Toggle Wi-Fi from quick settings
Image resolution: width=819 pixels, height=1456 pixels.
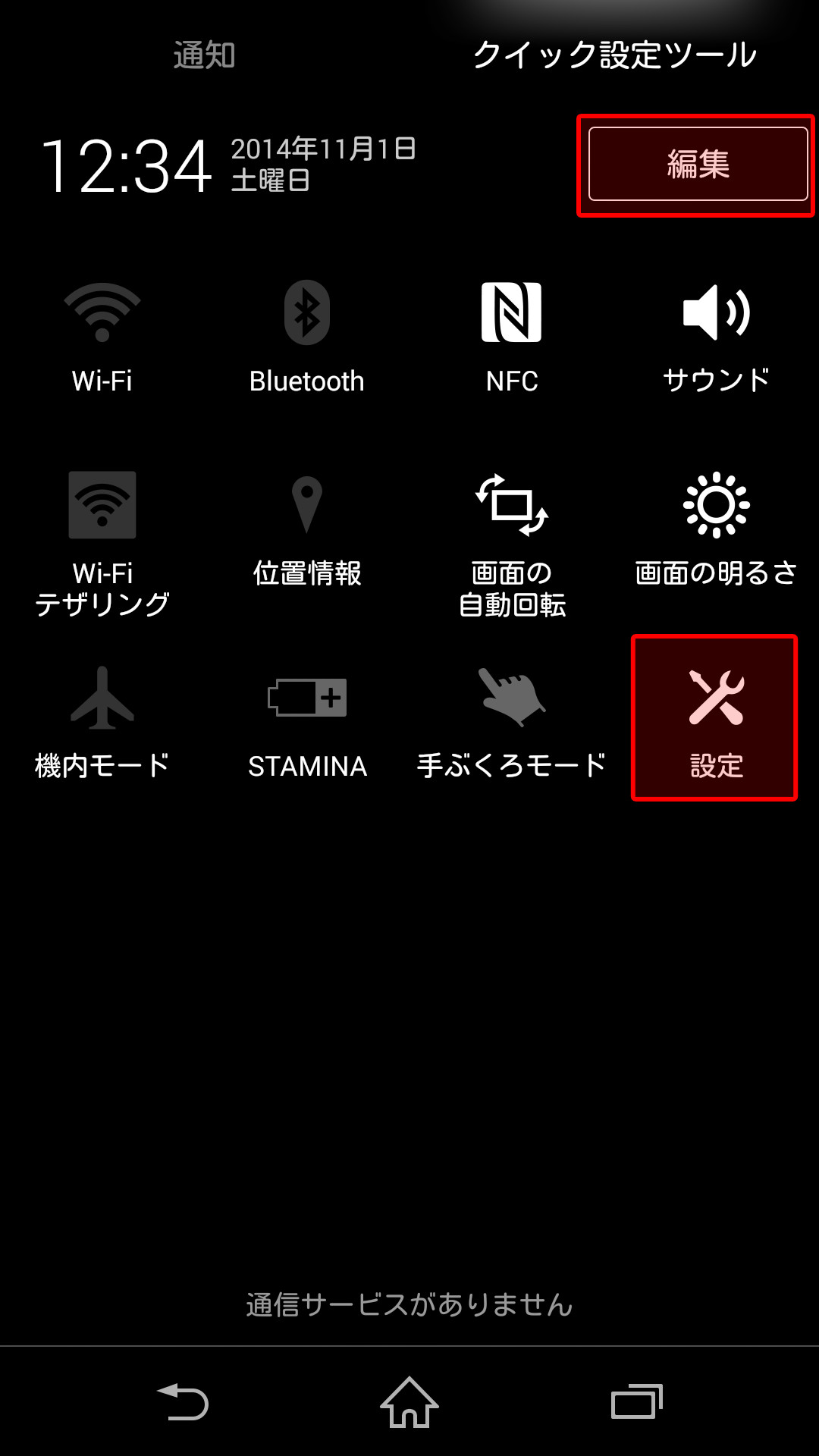(102, 334)
